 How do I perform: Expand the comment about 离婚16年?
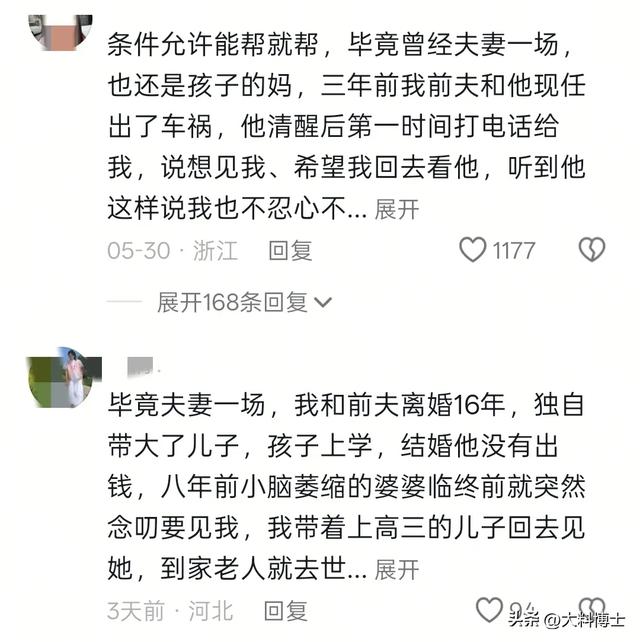pyautogui.click(x=396, y=571)
